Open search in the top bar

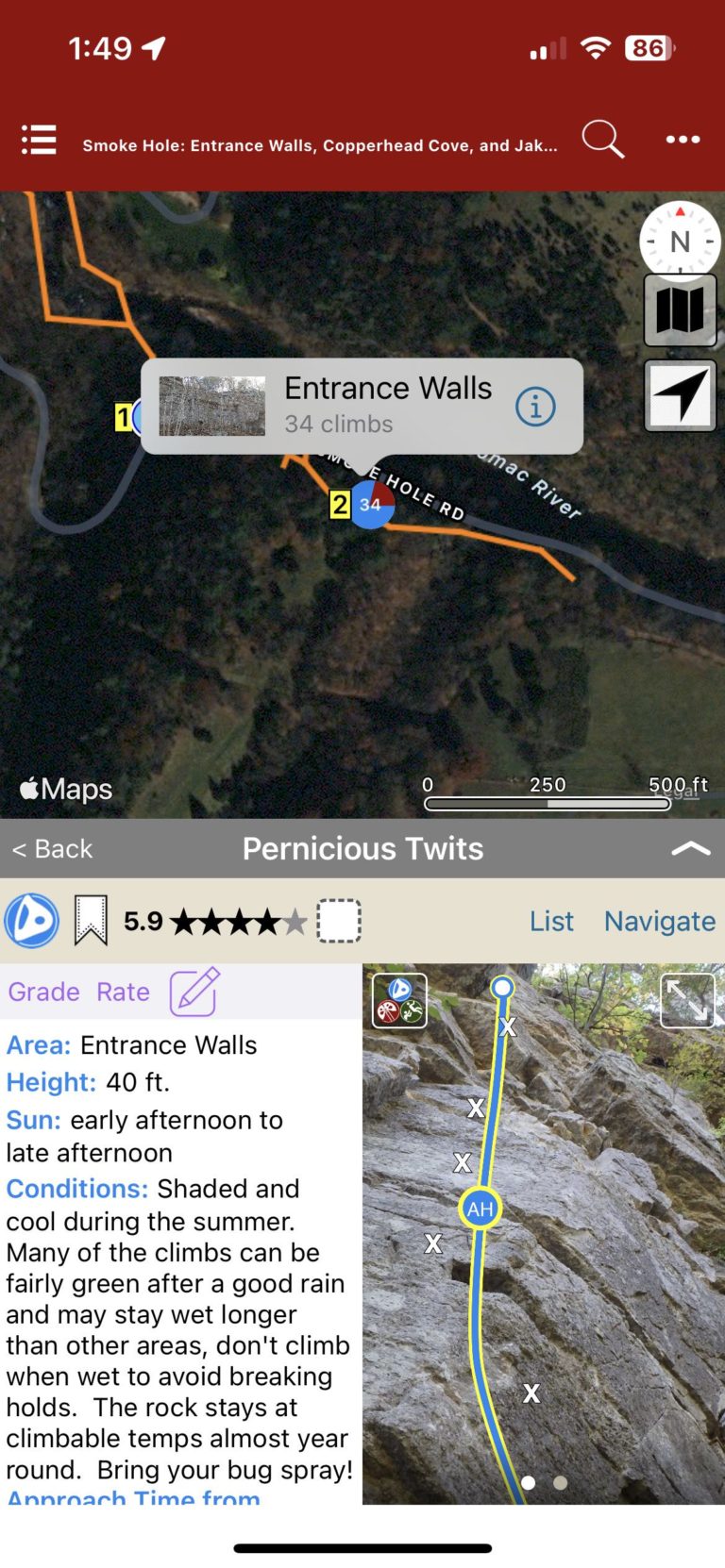tap(602, 140)
